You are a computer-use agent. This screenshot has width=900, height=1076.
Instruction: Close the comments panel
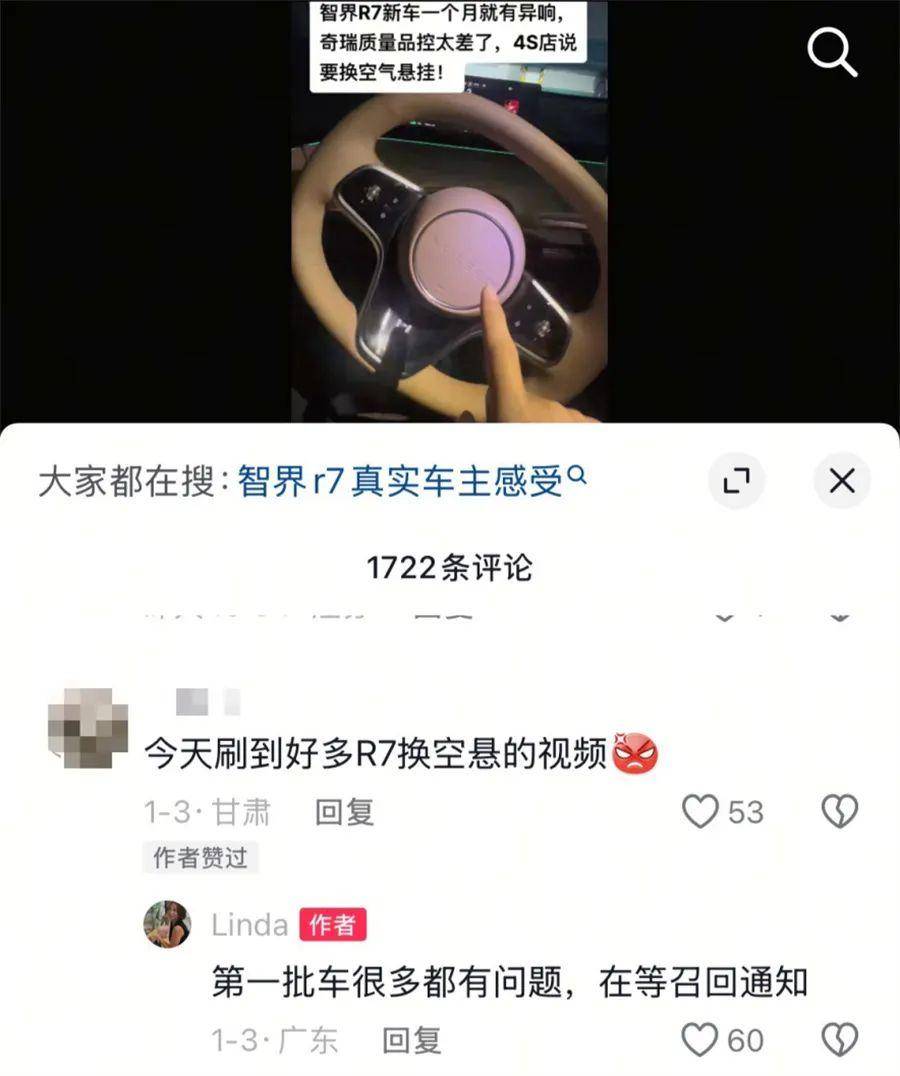[x=841, y=482]
